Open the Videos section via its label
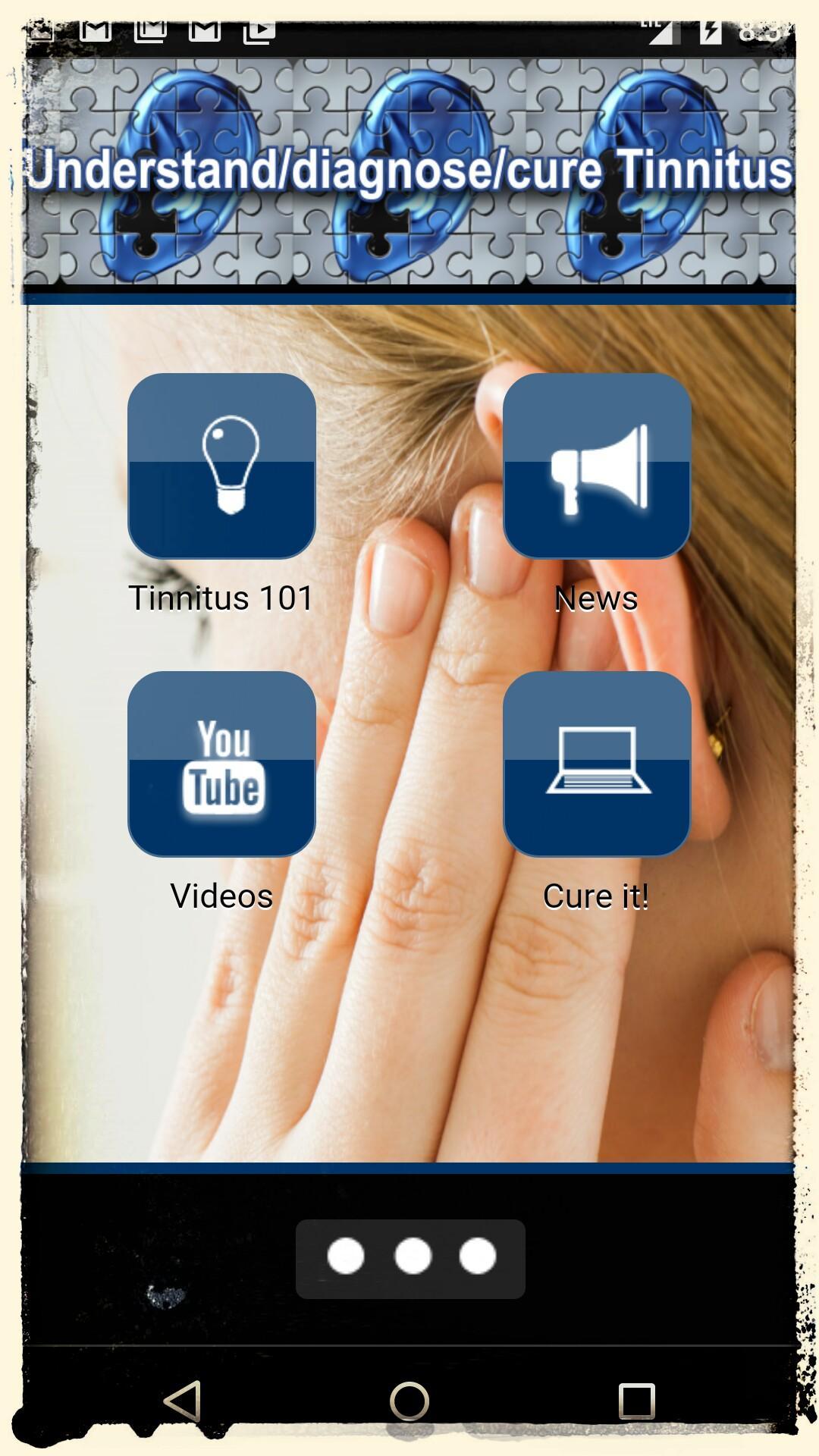819x1456 pixels. 222,897
